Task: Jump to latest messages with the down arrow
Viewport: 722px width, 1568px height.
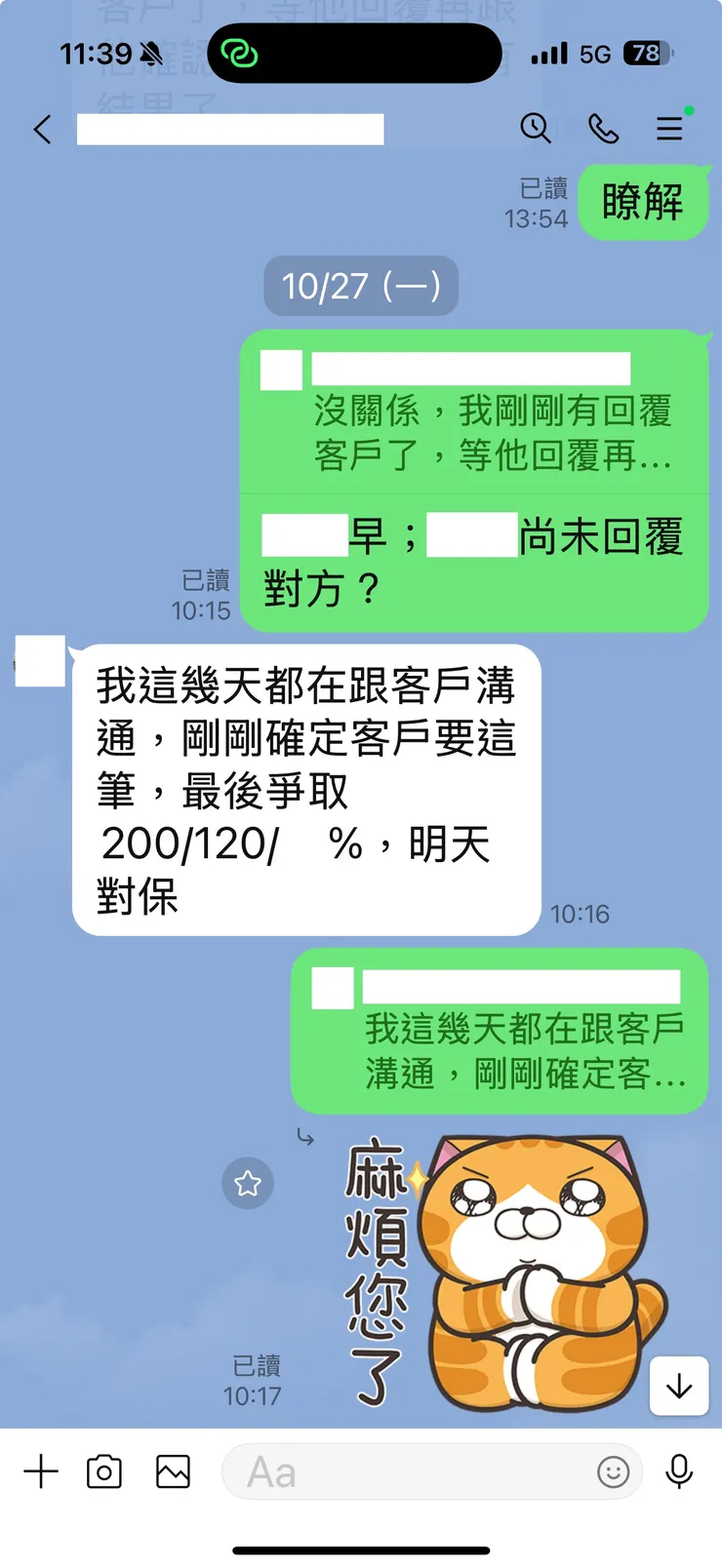Action: point(679,1386)
